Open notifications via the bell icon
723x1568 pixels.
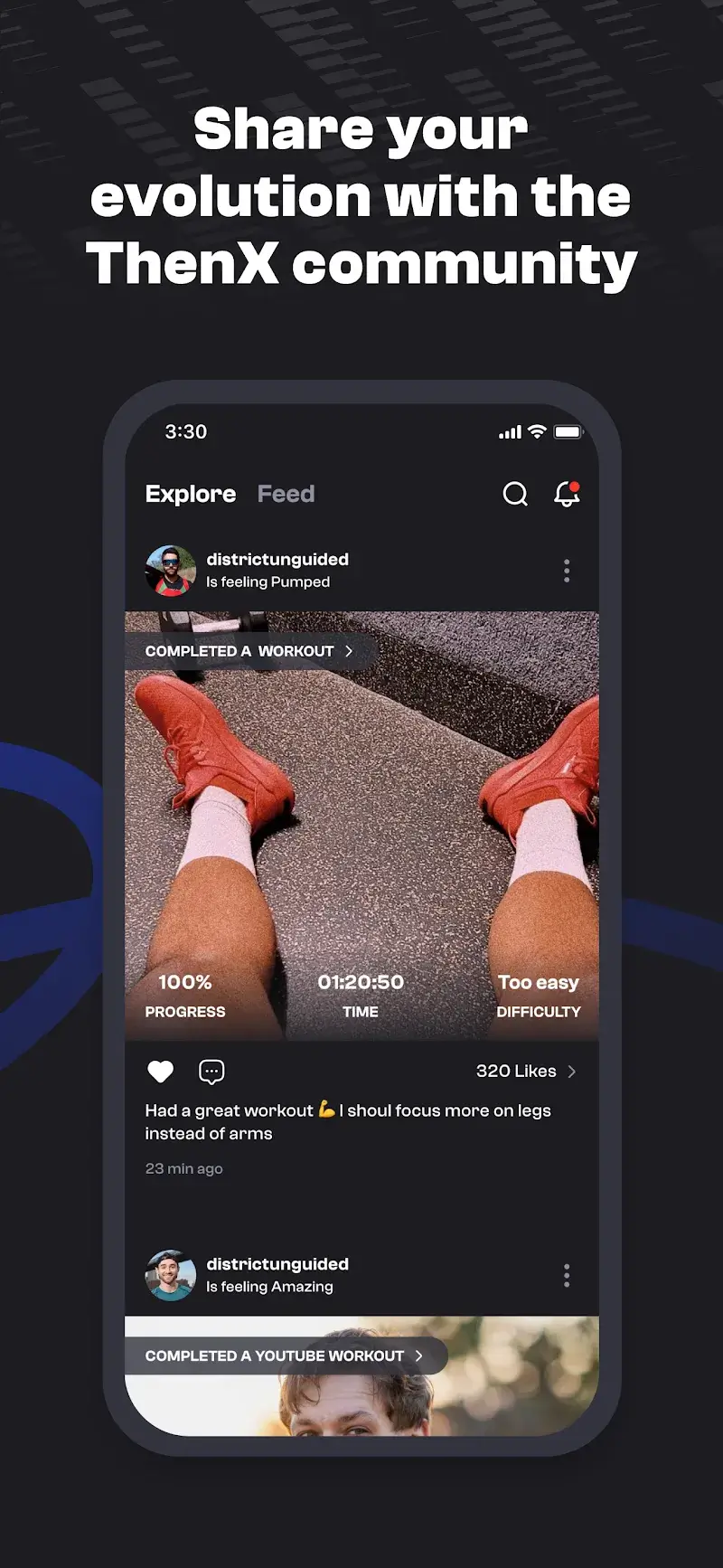point(566,496)
